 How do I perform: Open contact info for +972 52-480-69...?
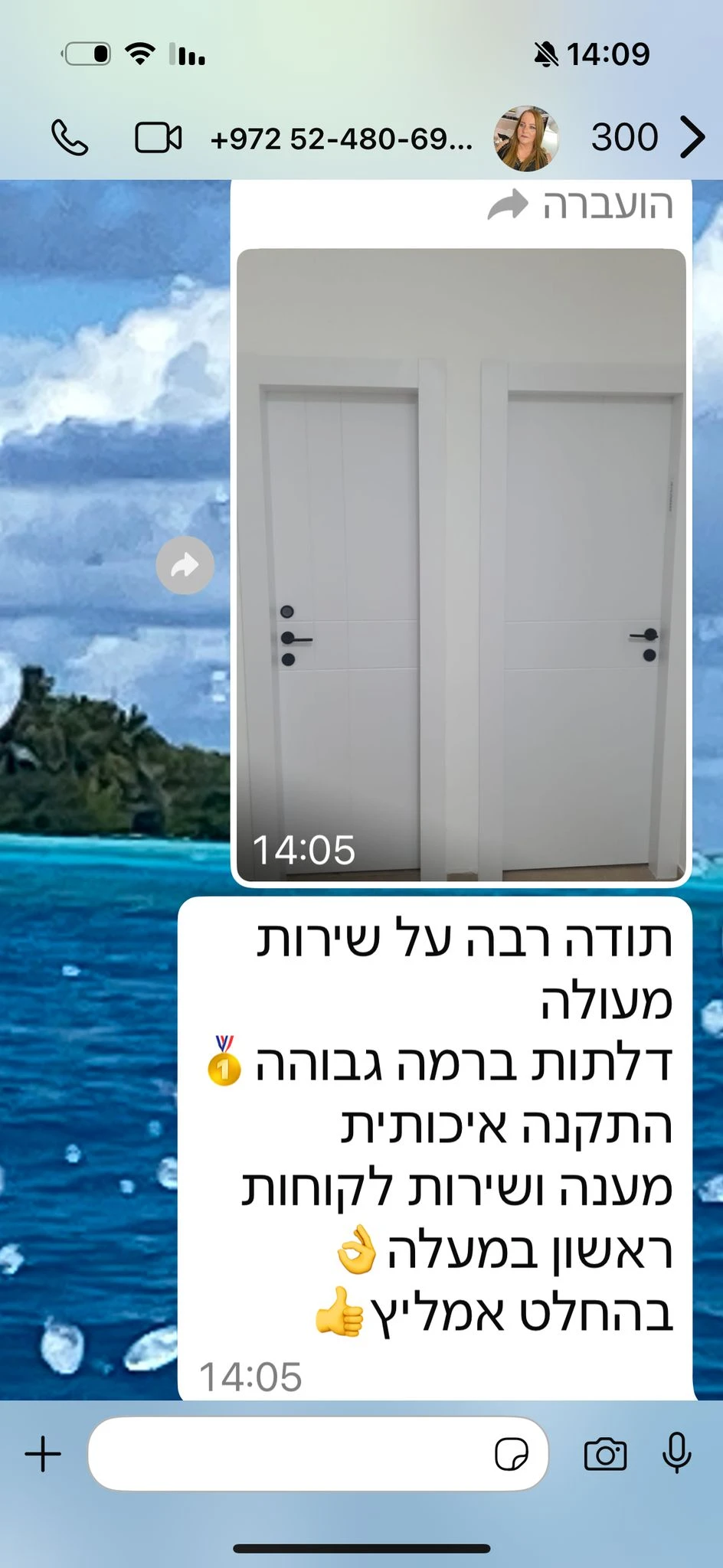point(342,139)
